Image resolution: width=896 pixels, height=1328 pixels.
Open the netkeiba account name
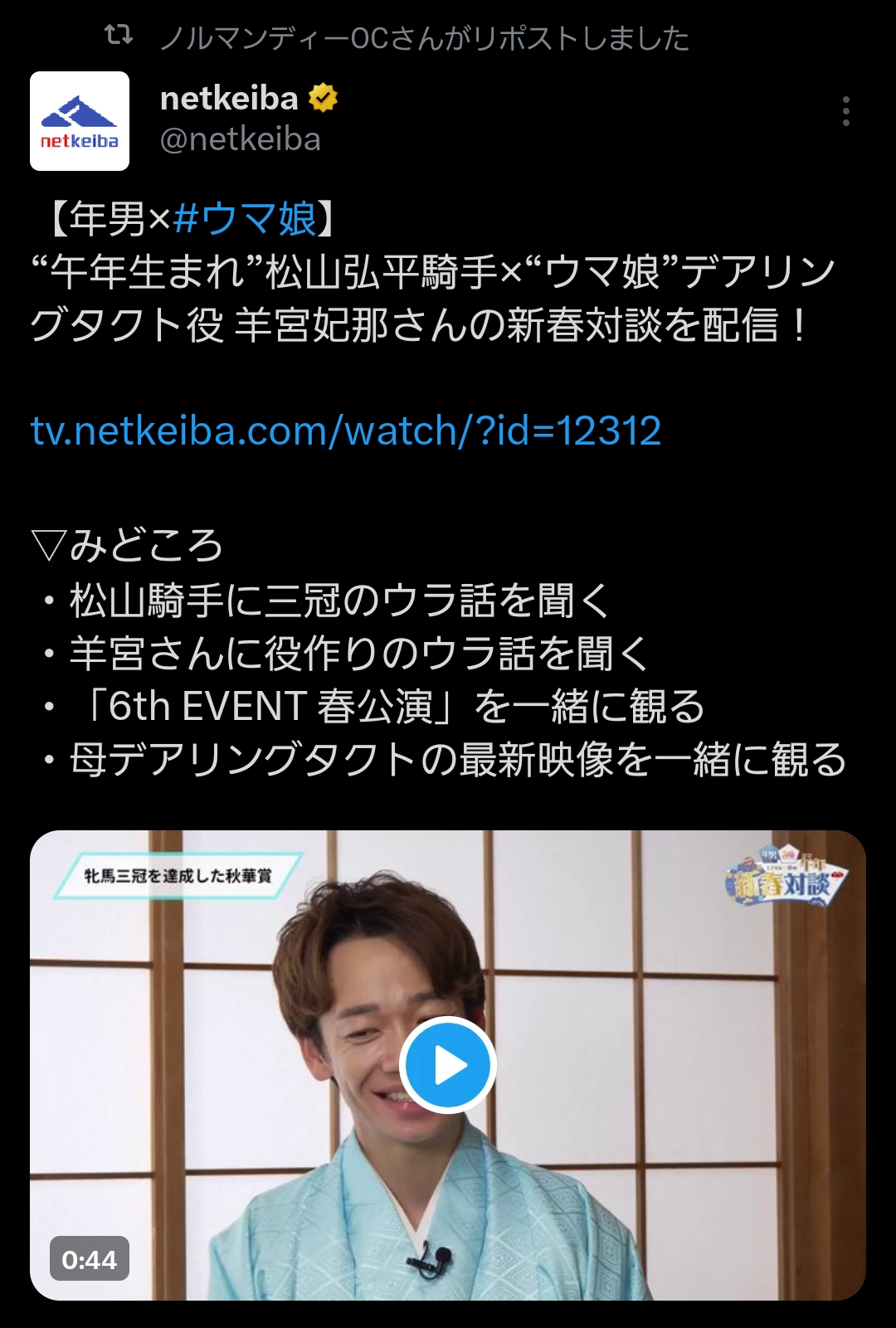229,99
